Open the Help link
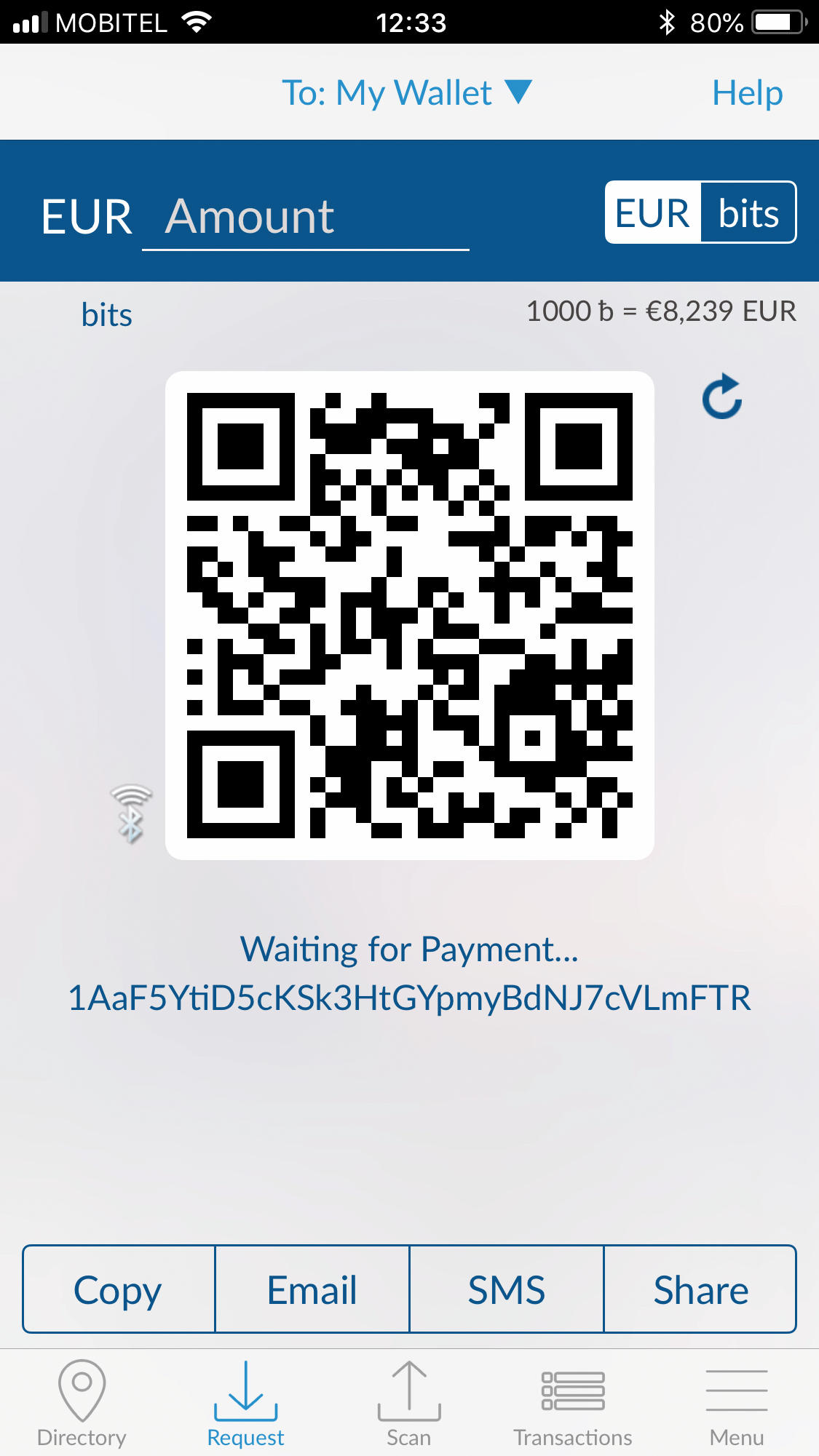The height and width of the screenshot is (1456, 819). [747, 93]
